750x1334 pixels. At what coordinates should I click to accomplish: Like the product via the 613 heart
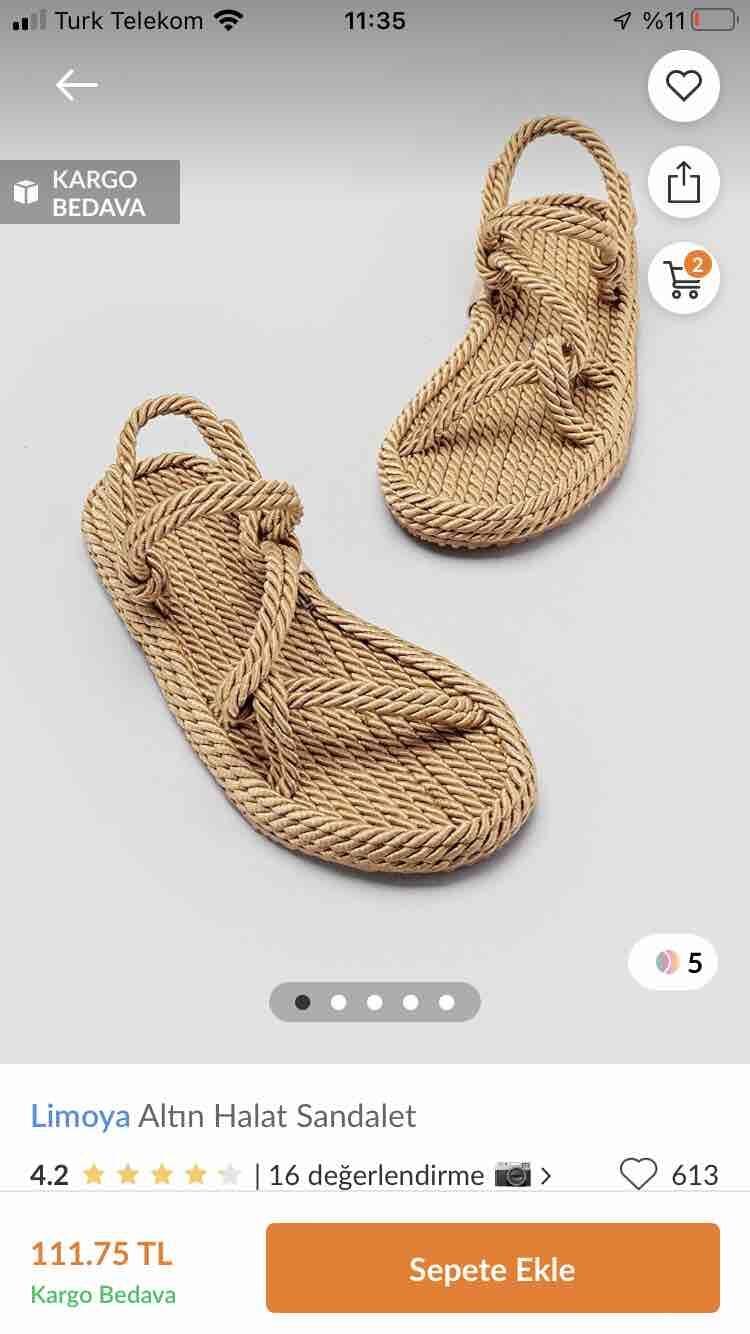638,1174
